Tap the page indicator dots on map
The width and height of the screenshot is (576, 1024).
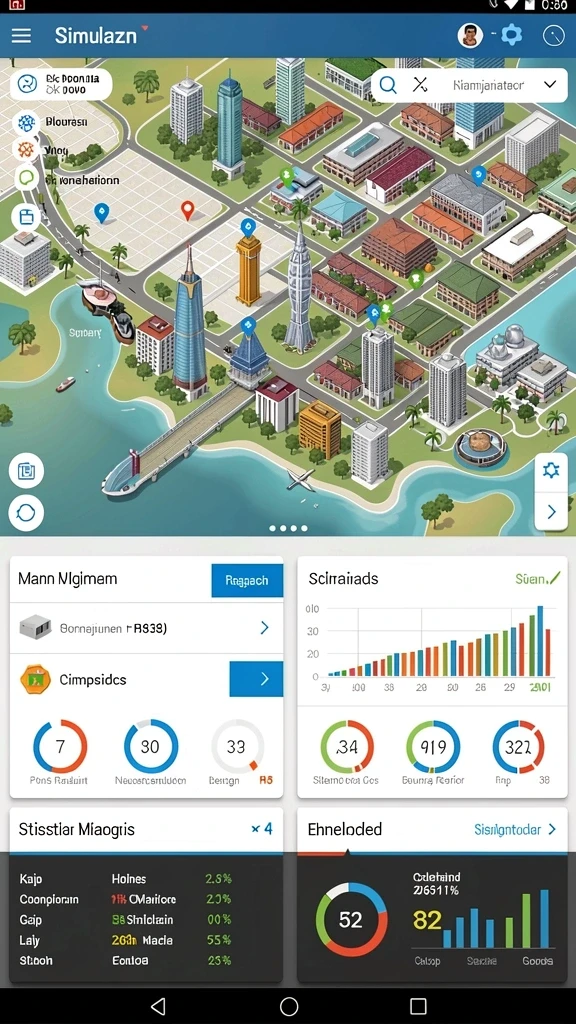pyautogui.click(x=288, y=528)
